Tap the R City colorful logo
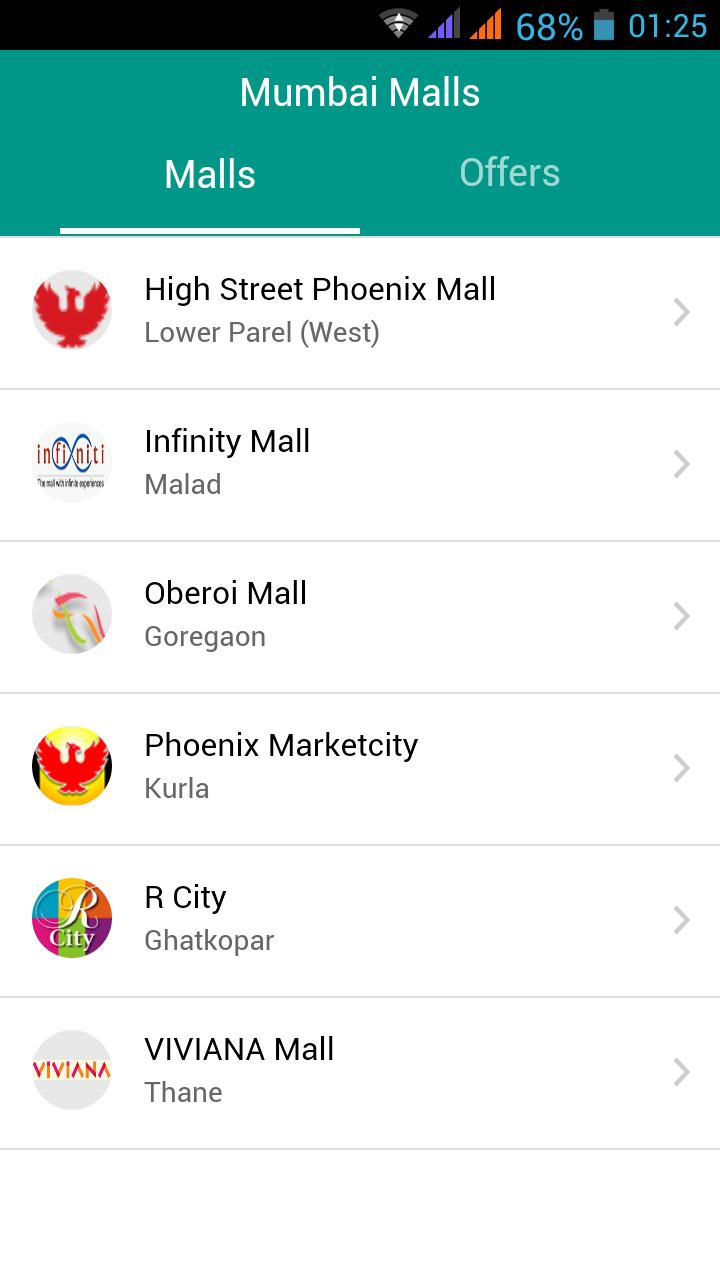The height and width of the screenshot is (1280, 720). click(71, 918)
